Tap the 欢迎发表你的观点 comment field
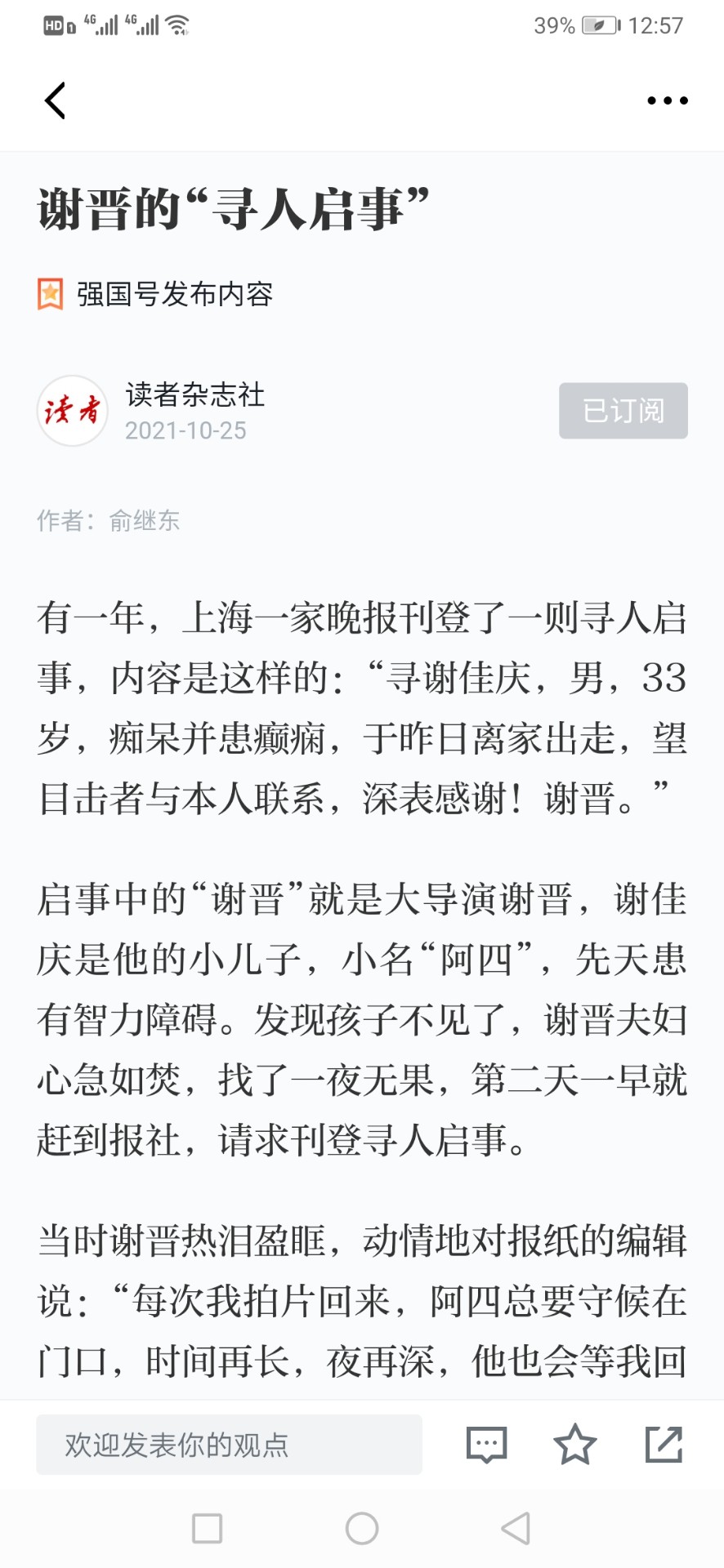 coord(229,1445)
